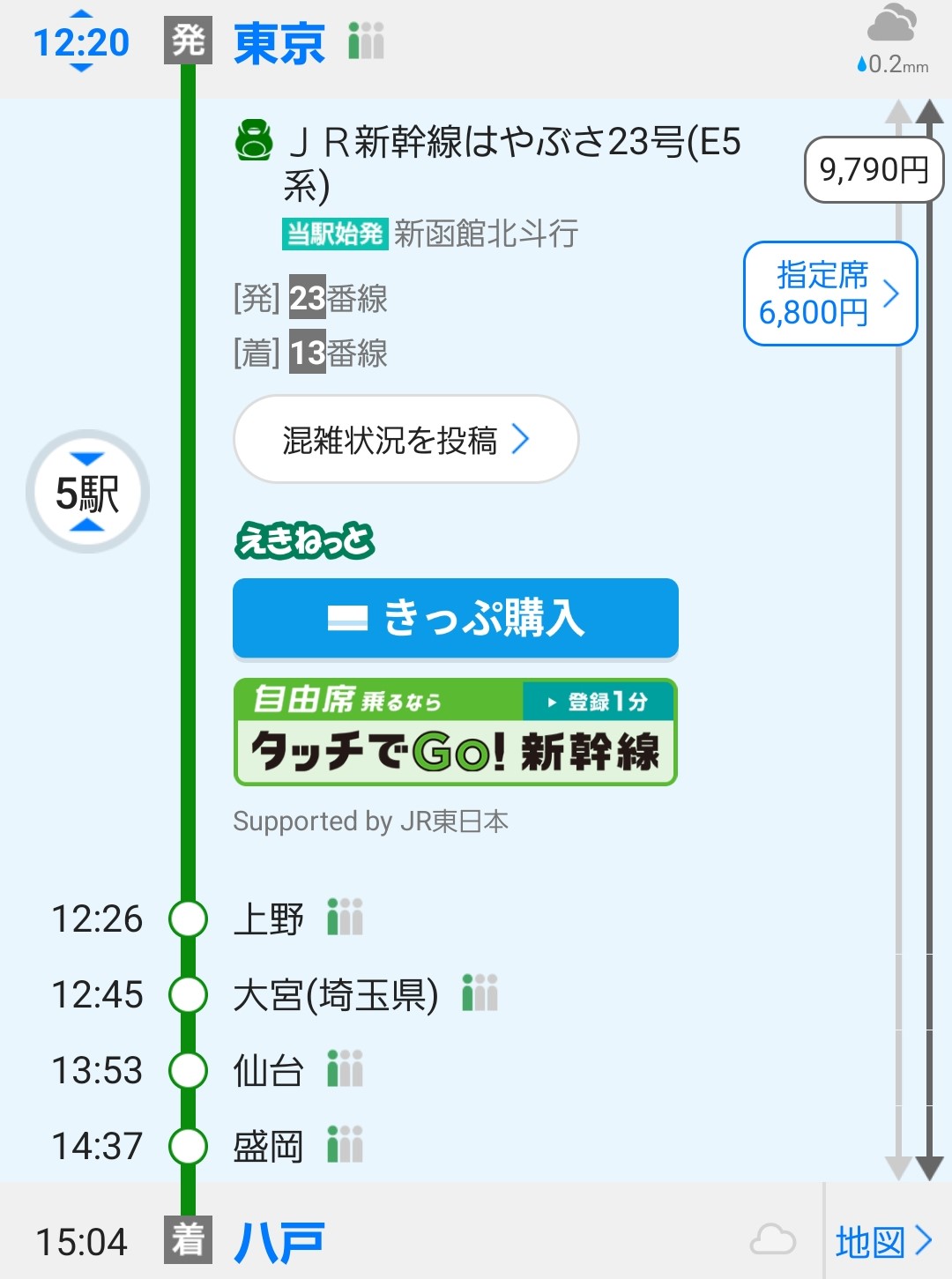The image size is (952, 1279).
Task: Open the 八戸 arrival station
Action: [x=279, y=1241]
